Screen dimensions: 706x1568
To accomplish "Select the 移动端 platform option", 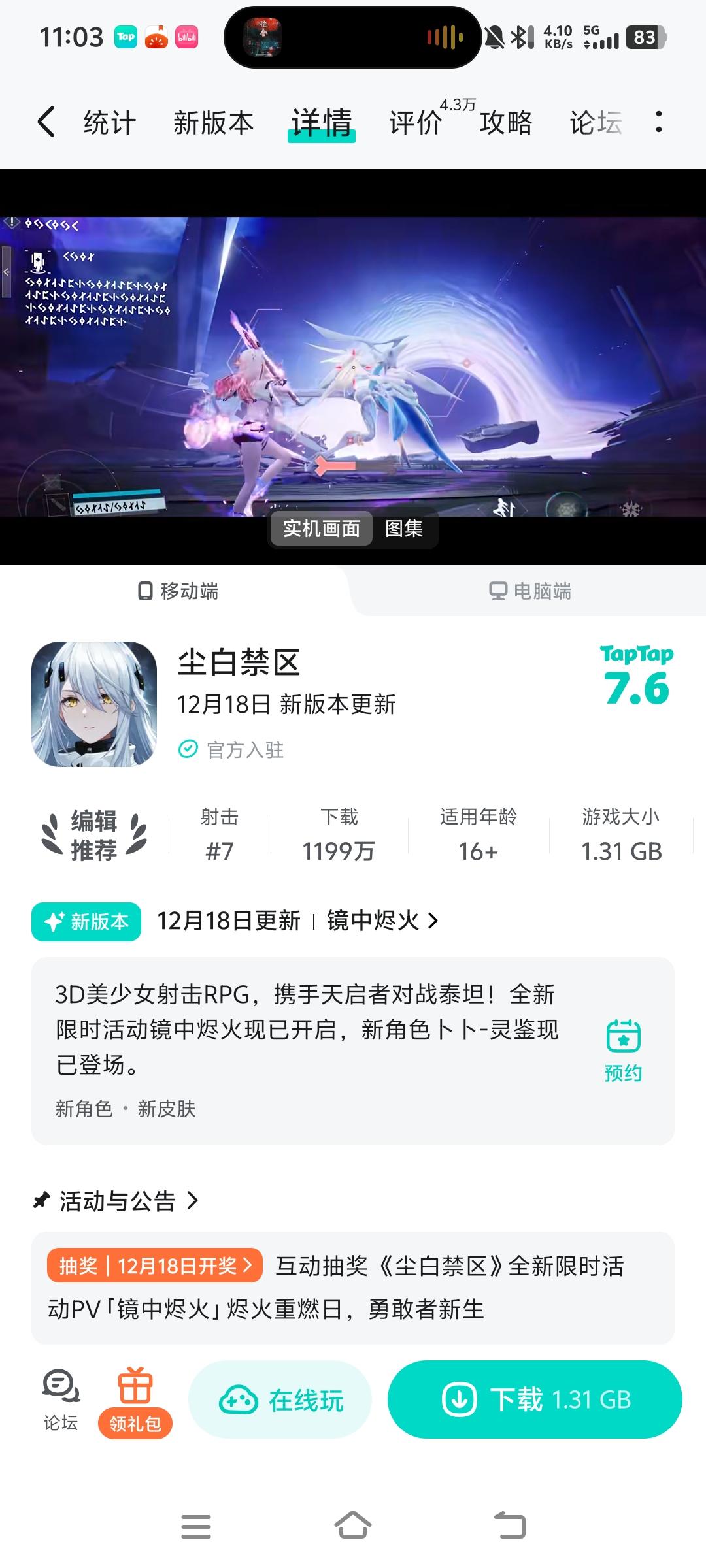I will click(x=176, y=591).
